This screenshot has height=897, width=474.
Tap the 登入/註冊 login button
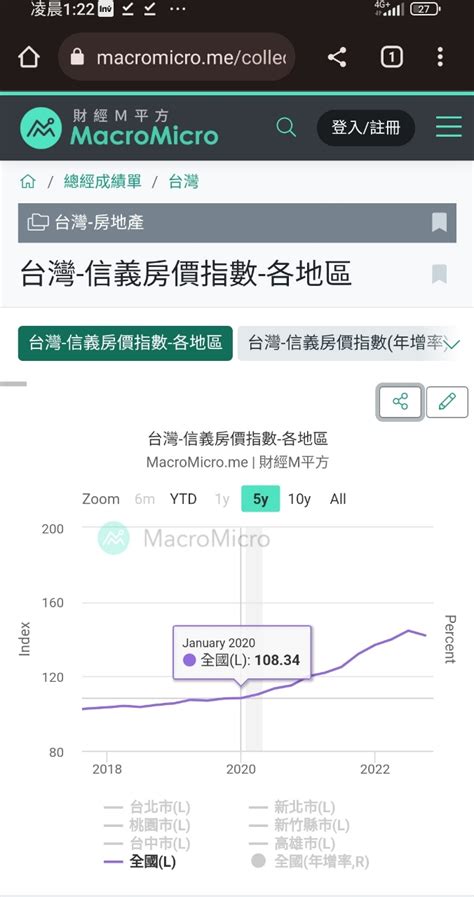pyautogui.click(x=366, y=128)
